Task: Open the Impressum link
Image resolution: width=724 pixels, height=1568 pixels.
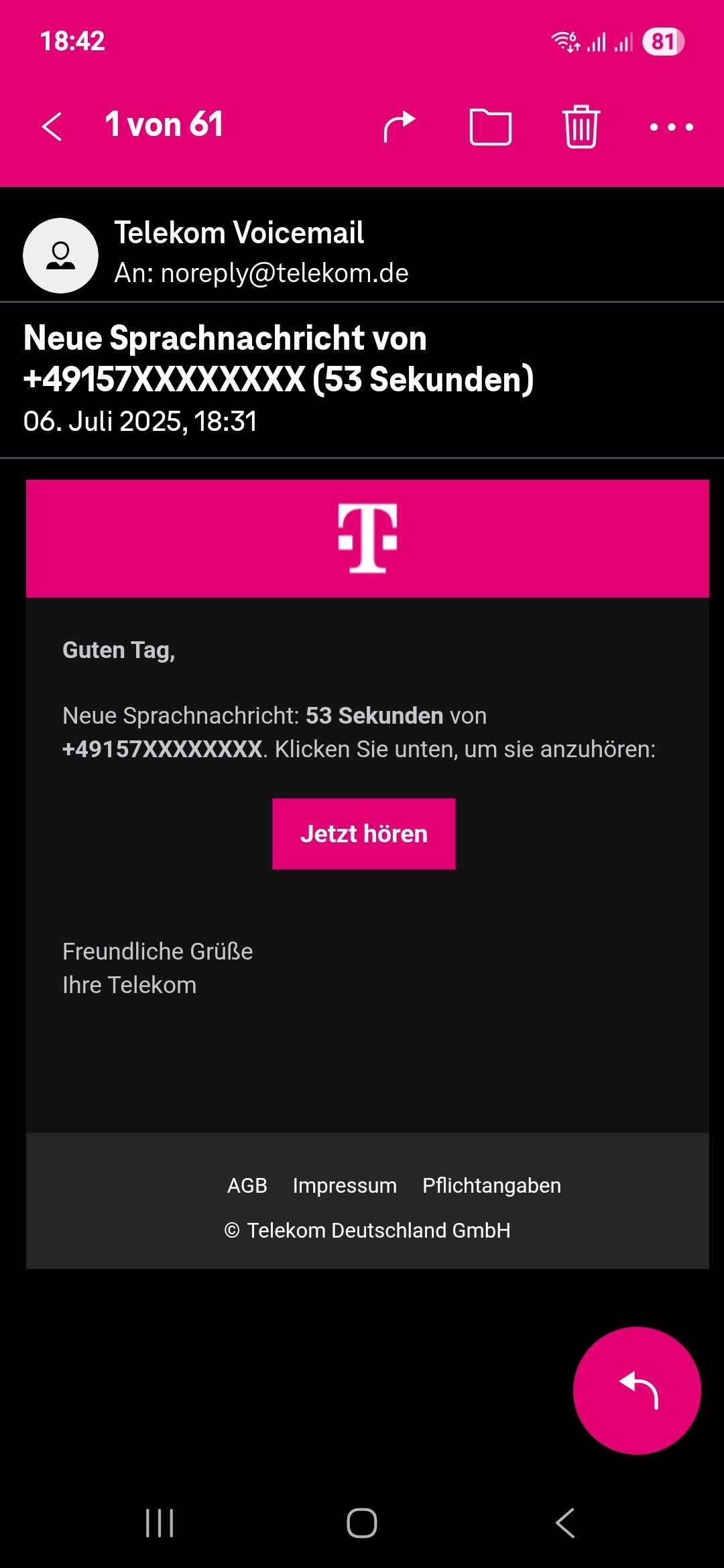Action: [345, 1185]
